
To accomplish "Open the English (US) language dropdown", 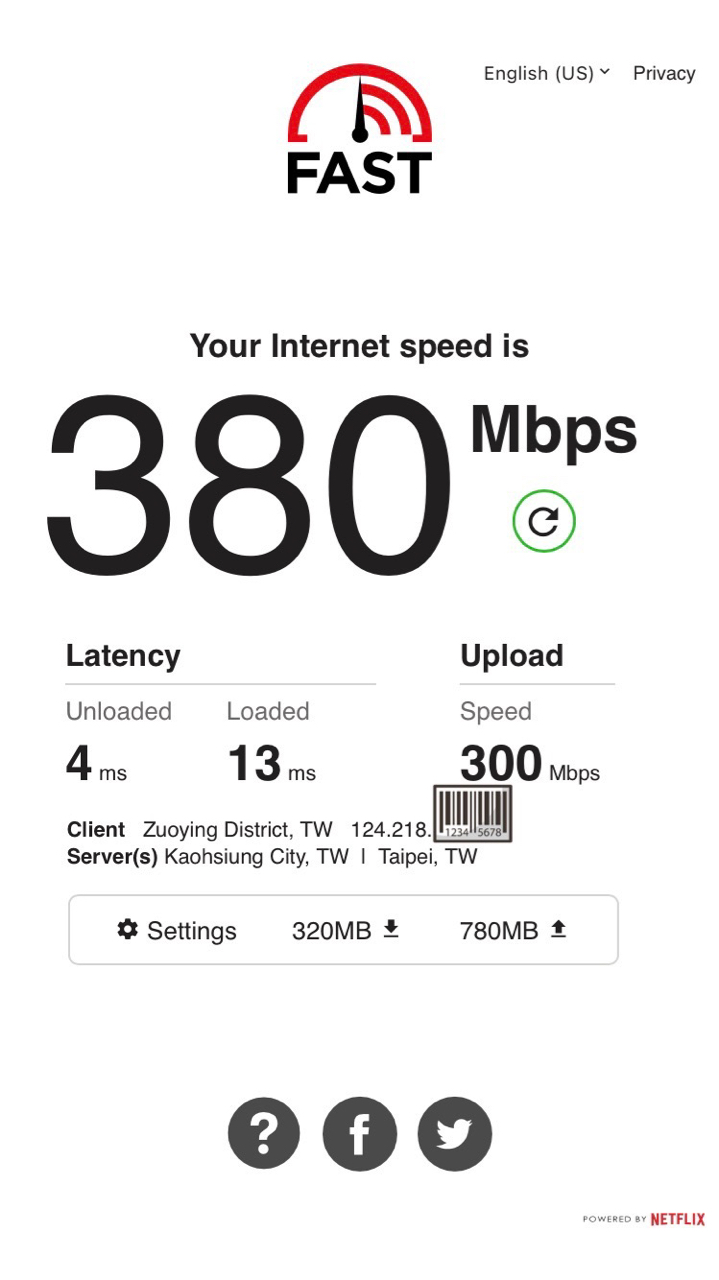I will (x=546, y=73).
